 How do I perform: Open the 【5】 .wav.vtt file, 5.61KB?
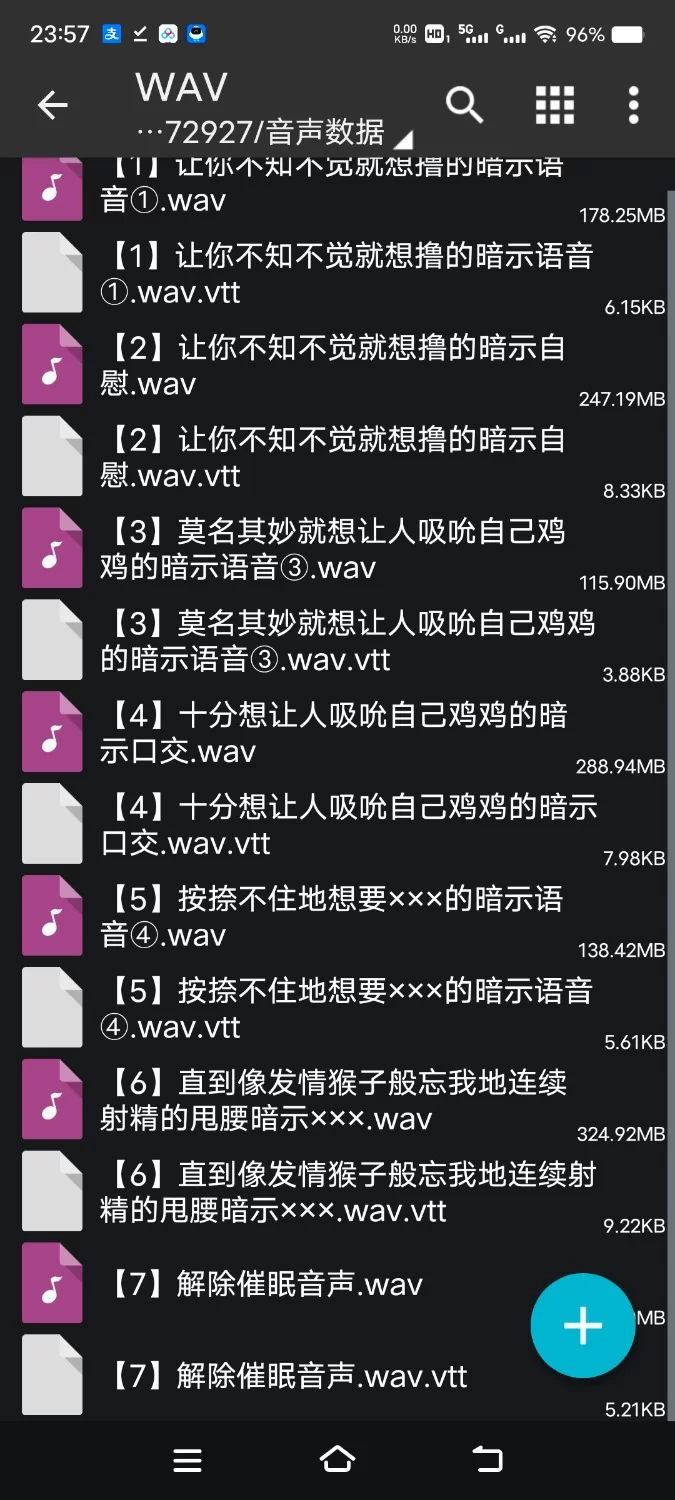(340, 1010)
